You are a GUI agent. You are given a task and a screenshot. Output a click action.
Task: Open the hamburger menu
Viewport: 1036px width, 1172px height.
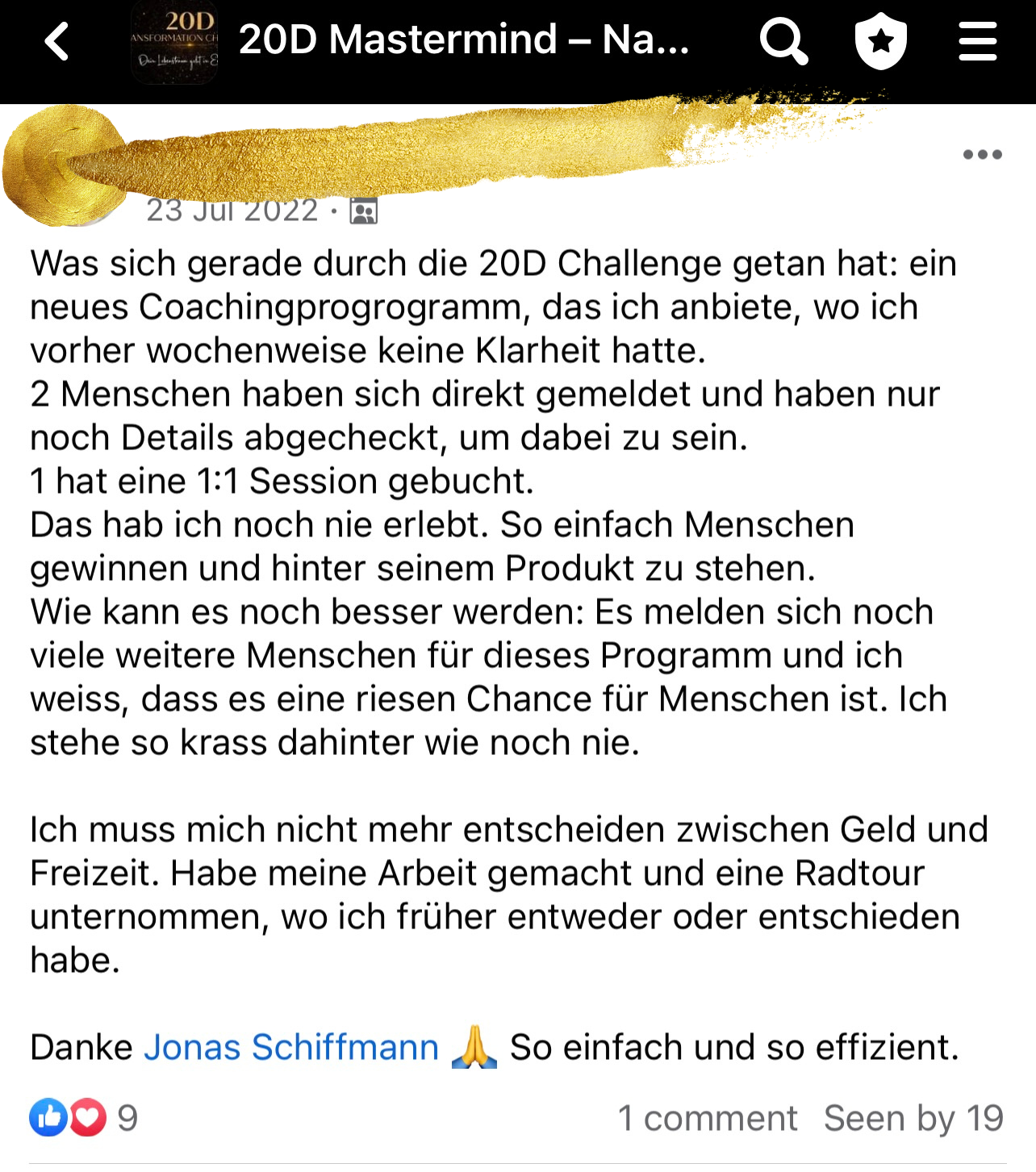[977, 42]
